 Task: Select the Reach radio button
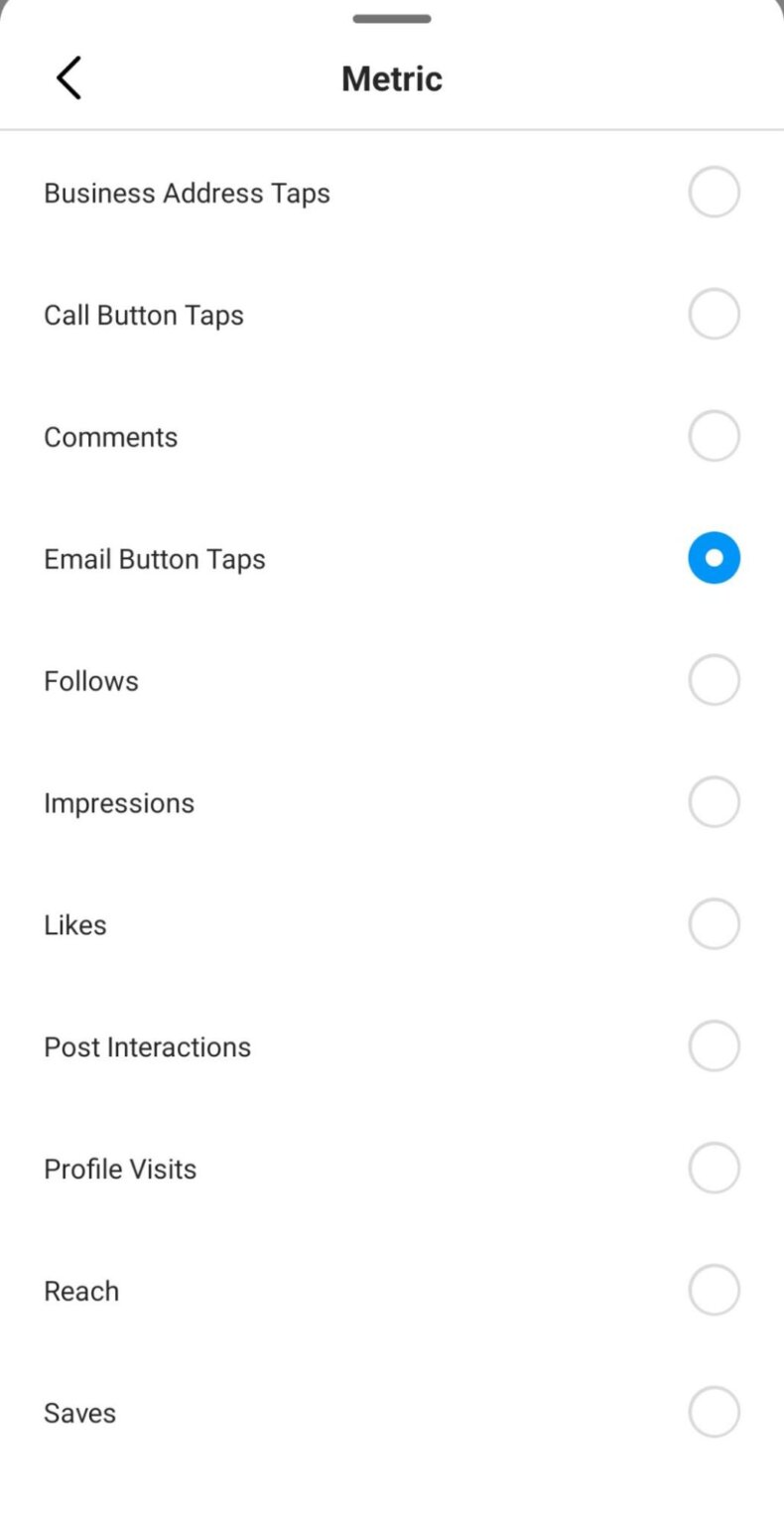coord(714,1290)
